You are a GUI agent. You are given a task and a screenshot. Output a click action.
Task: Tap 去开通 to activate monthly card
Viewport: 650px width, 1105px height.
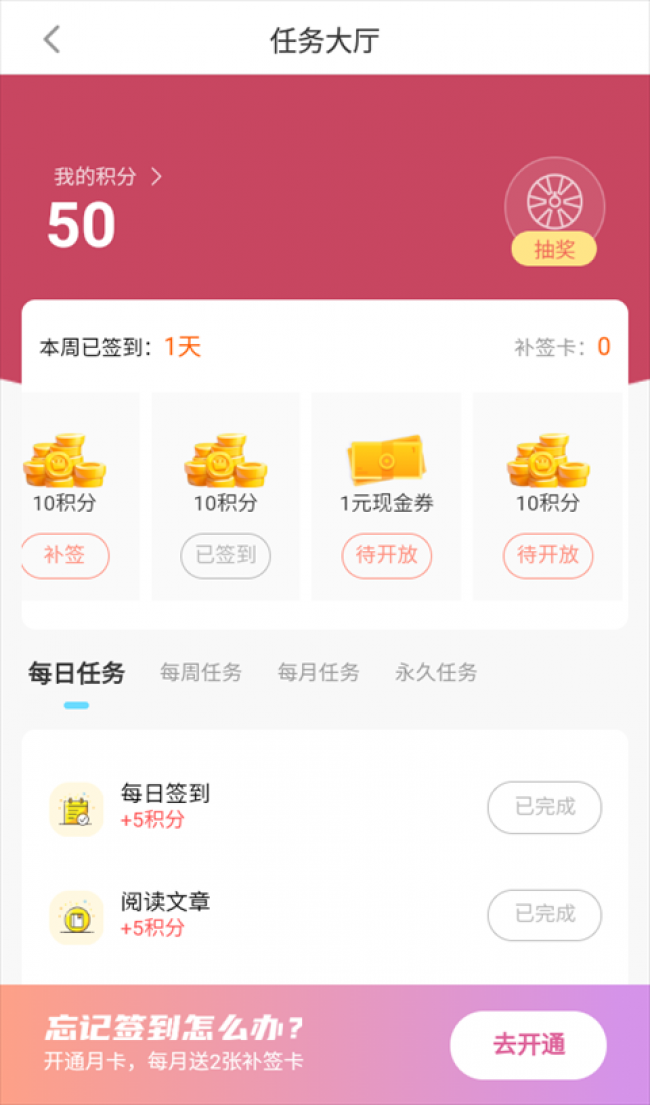(528, 1045)
